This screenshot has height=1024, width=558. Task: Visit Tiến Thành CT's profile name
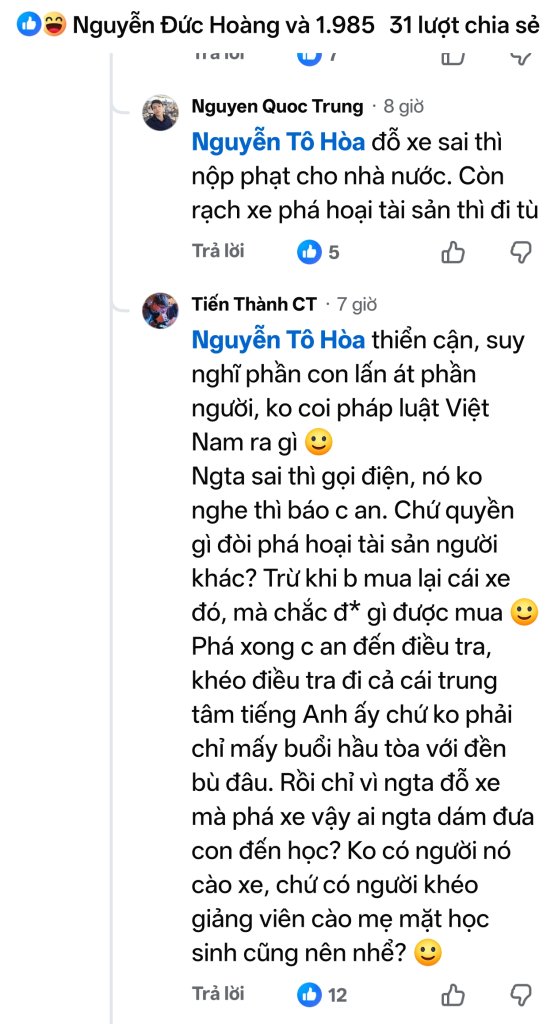[254, 304]
